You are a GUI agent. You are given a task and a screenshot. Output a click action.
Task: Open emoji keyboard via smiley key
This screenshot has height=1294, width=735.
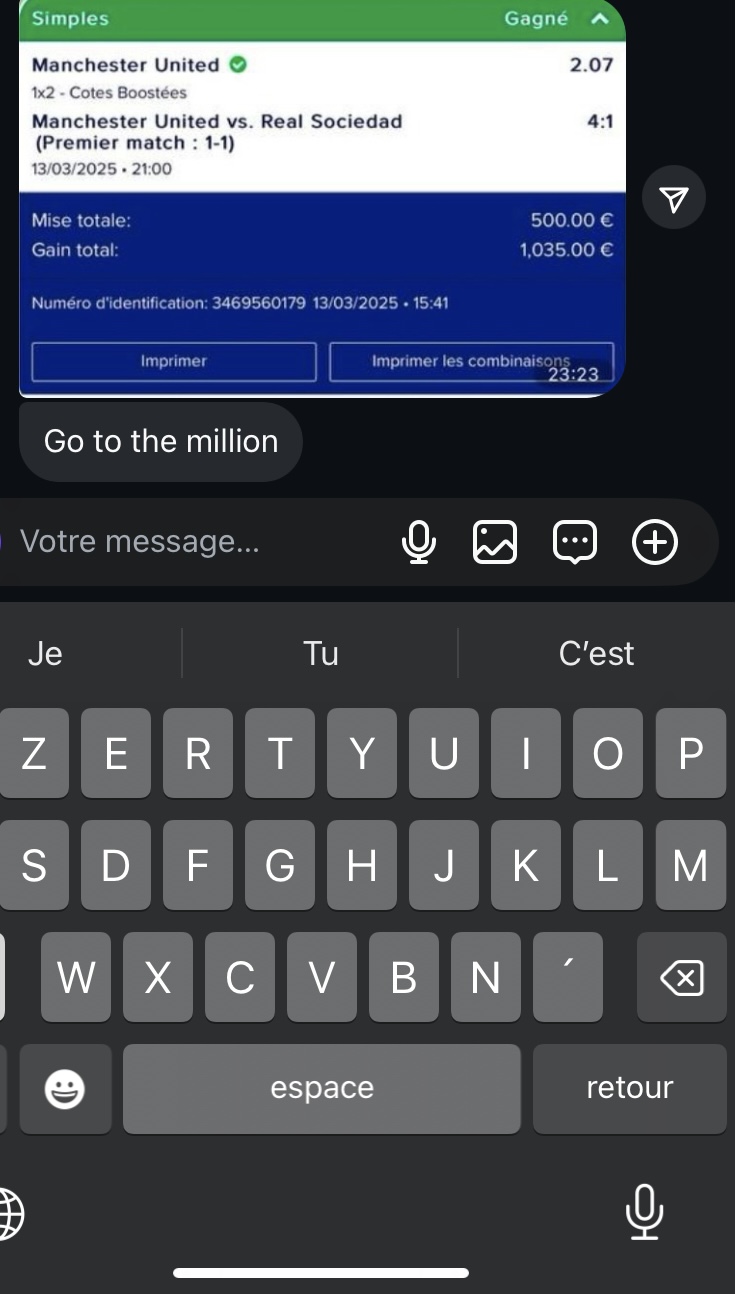(x=64, y=1088)
